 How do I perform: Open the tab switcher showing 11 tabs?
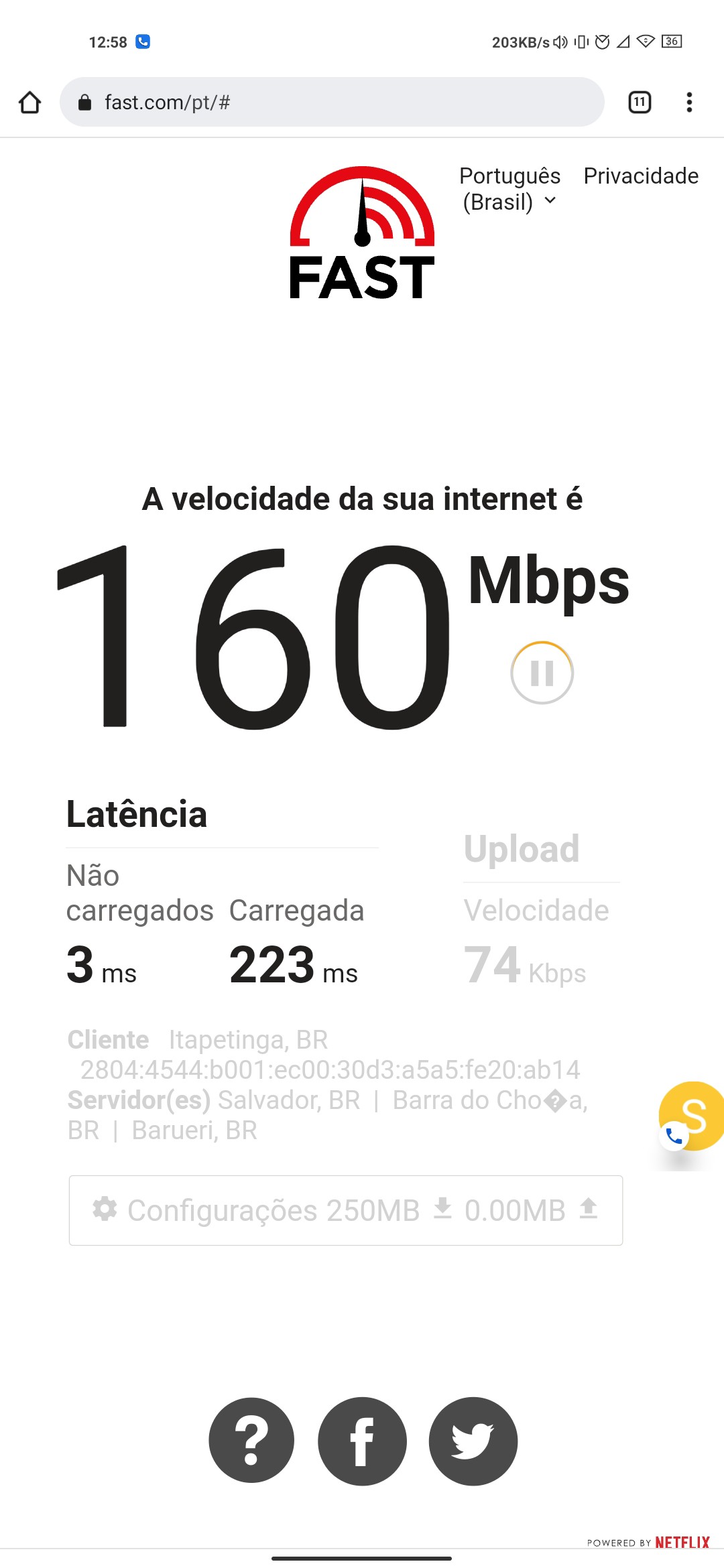[x=640, y=103]
